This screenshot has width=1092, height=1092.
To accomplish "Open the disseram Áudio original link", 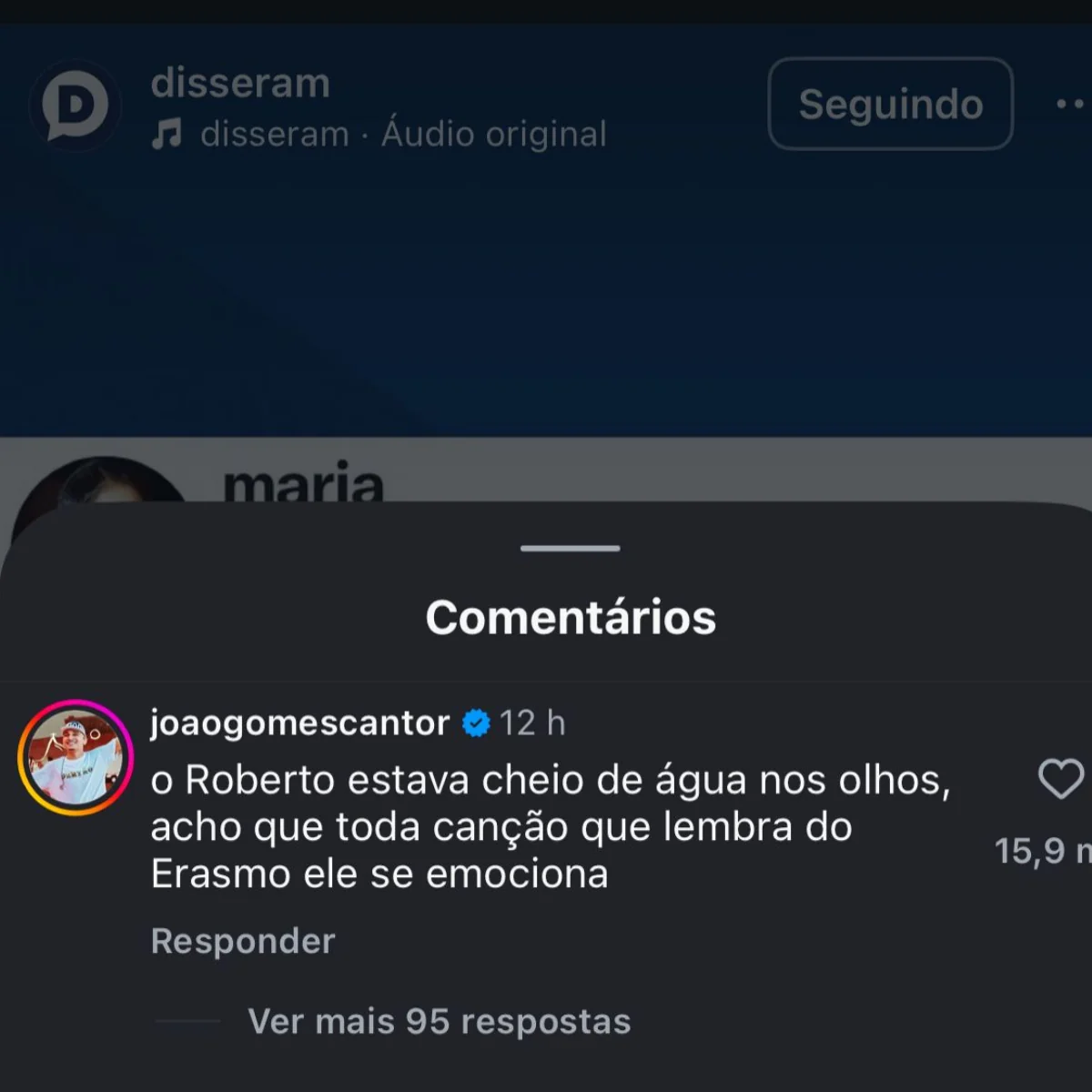I will (x=400, y=135).
